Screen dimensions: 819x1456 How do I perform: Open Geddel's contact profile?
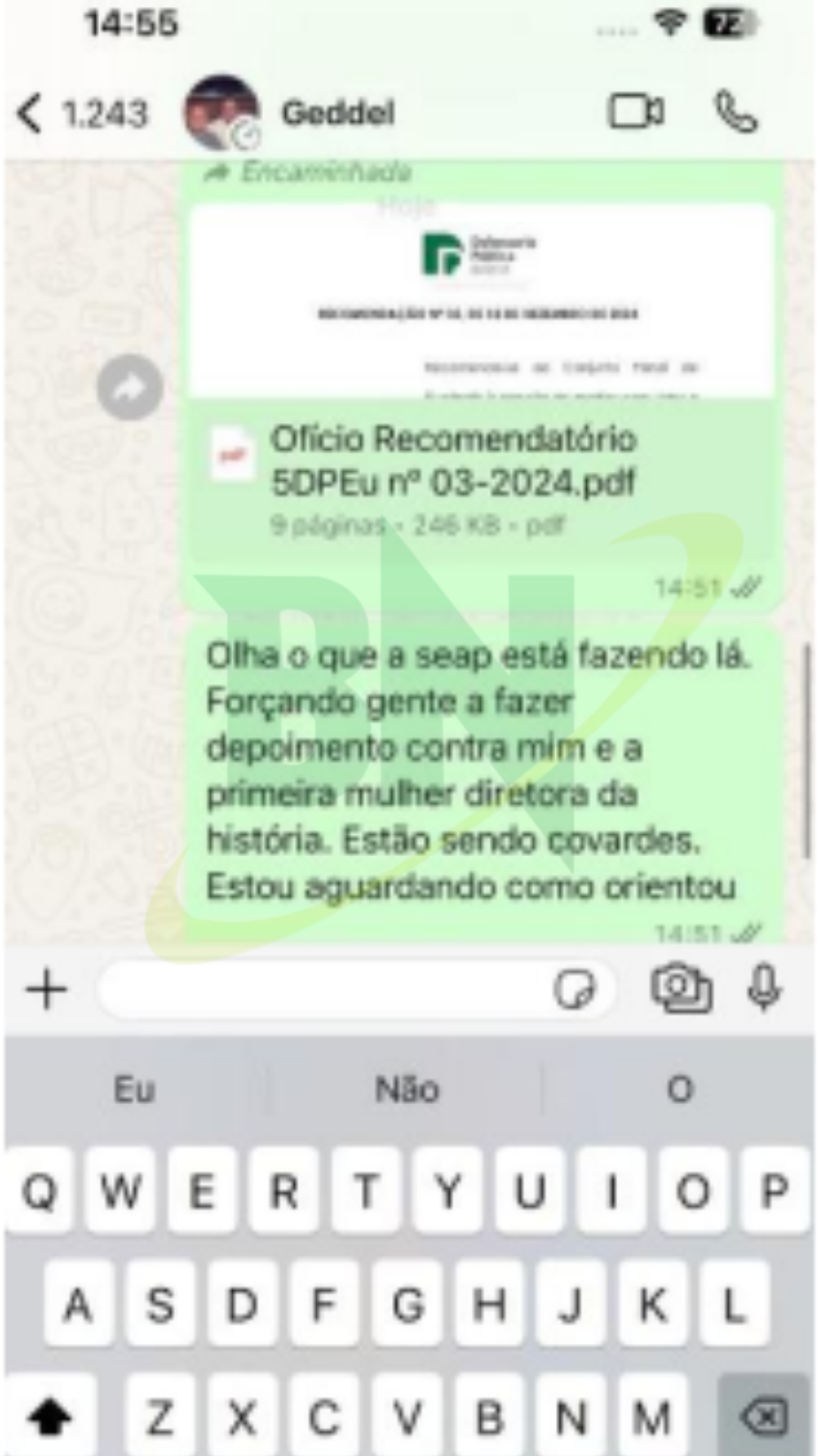337,114
